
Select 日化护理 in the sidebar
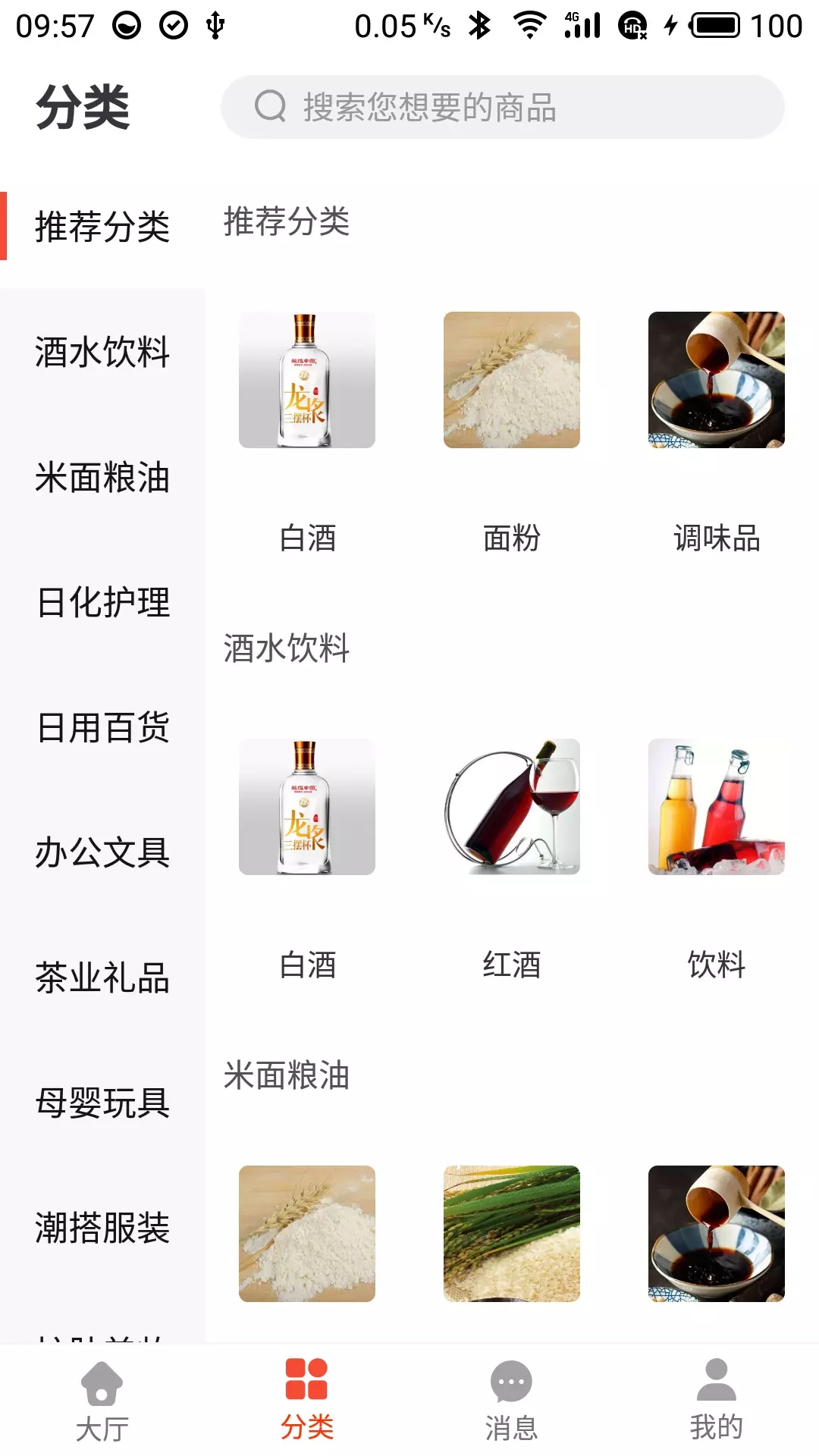[102, 602]
